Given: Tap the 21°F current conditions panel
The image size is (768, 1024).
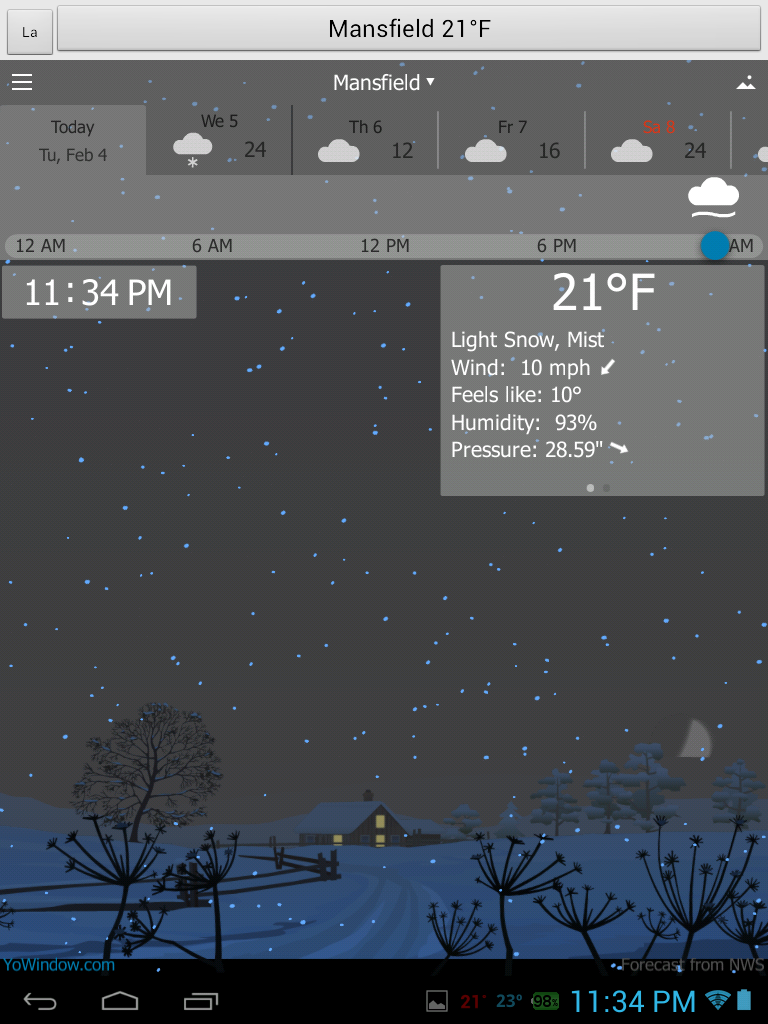Looking at the screenshot, I should pyautogui.click(x=602, y=380).
